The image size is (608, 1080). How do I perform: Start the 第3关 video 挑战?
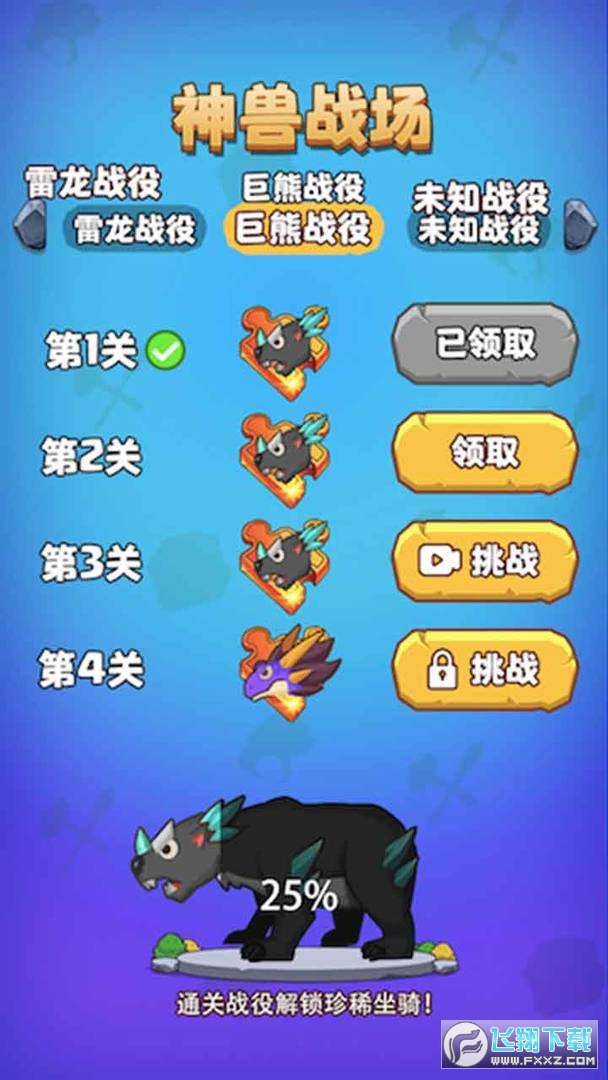tap(485, 560)
